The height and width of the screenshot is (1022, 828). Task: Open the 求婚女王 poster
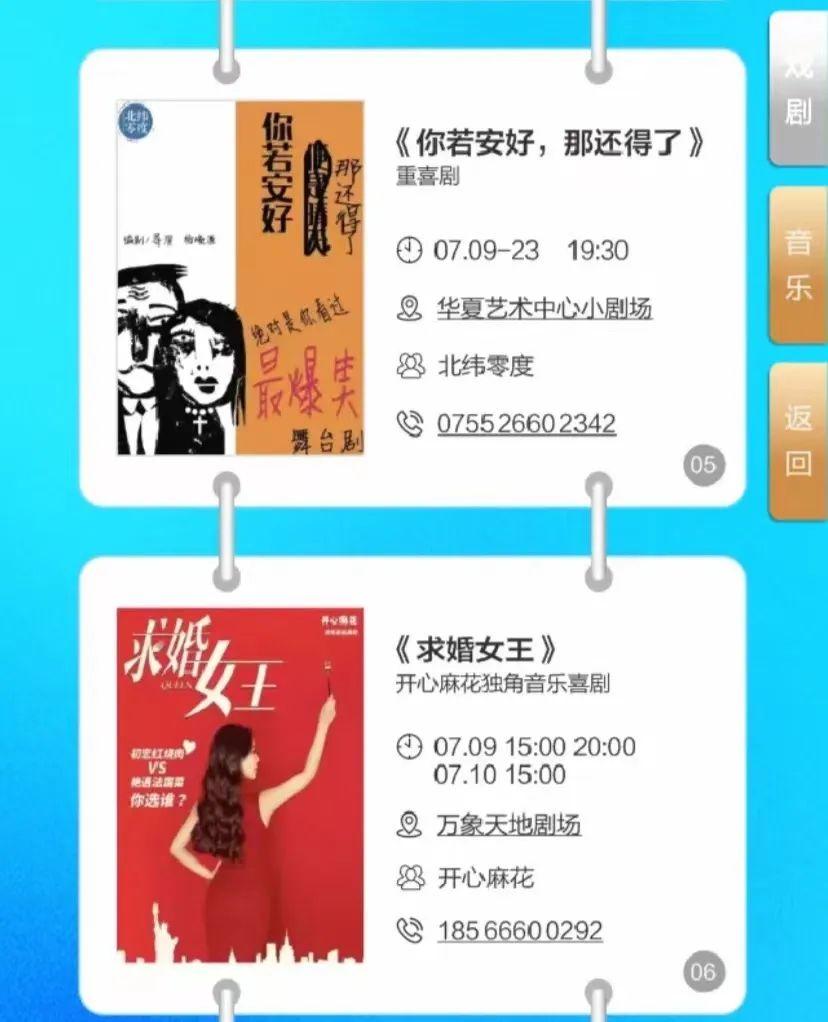240,785
